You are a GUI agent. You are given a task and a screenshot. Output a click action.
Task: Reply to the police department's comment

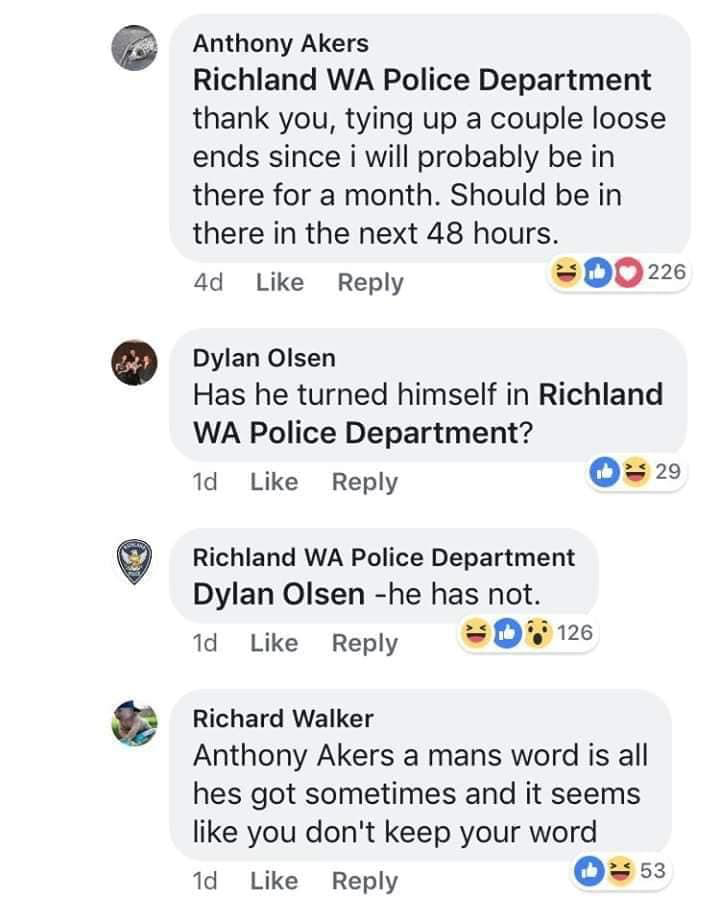[364, 643]
